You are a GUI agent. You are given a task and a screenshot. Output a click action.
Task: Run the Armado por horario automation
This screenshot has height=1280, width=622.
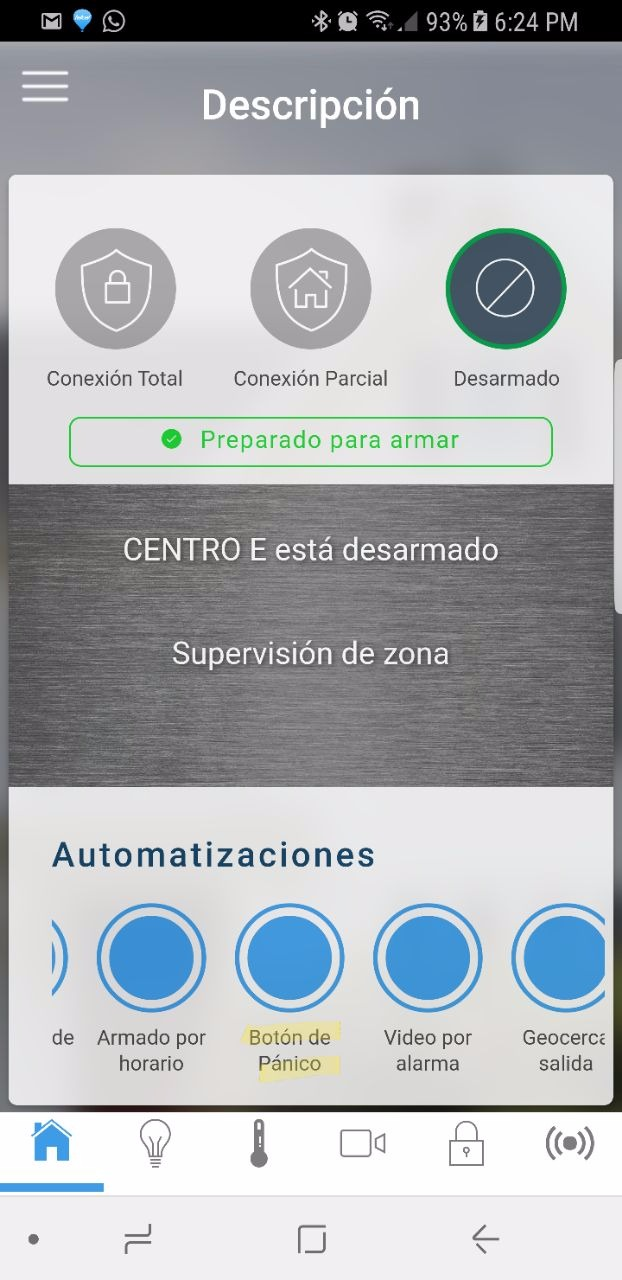coord(151,958)
